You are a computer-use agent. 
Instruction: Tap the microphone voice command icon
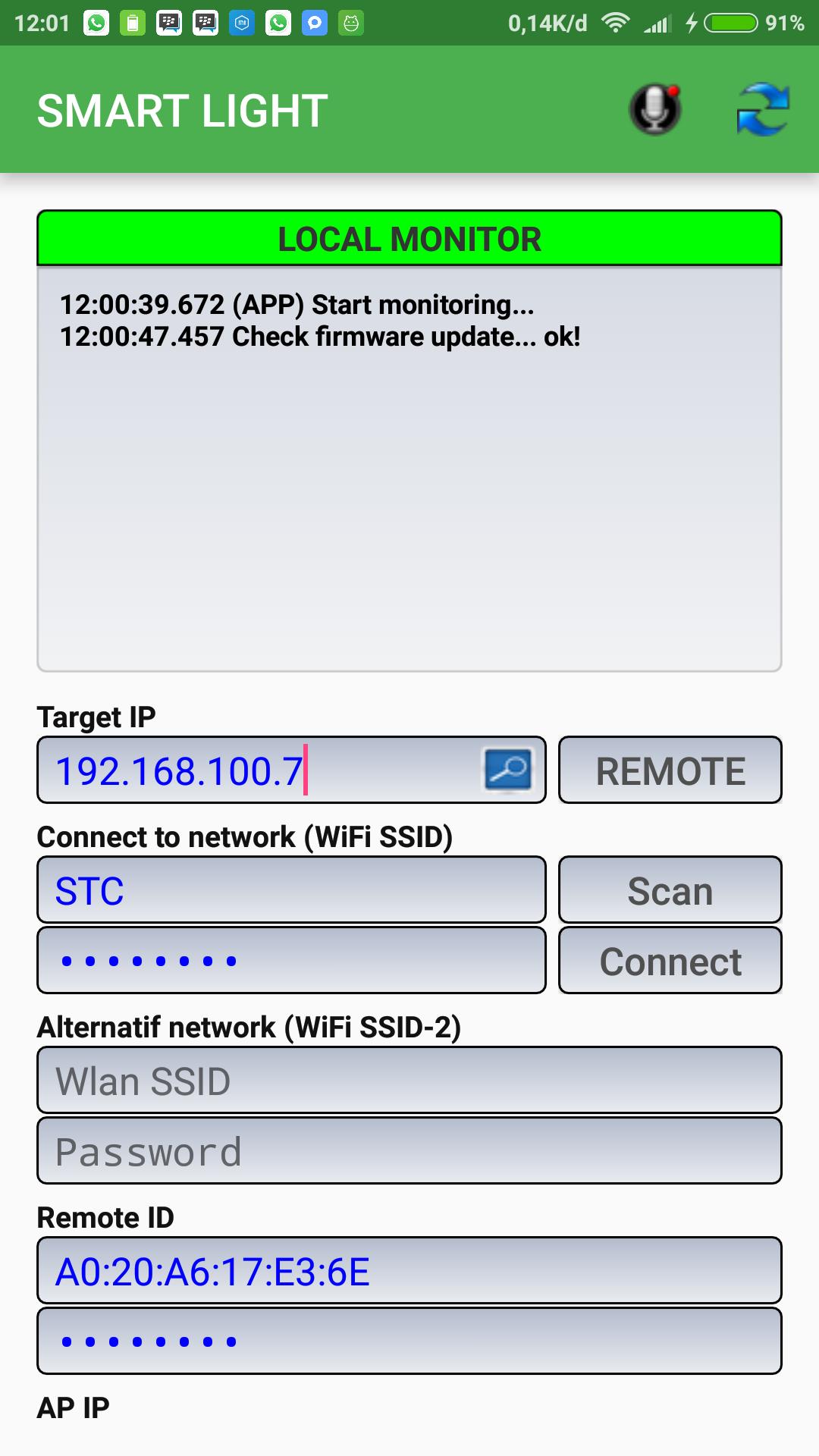point(655,110)
